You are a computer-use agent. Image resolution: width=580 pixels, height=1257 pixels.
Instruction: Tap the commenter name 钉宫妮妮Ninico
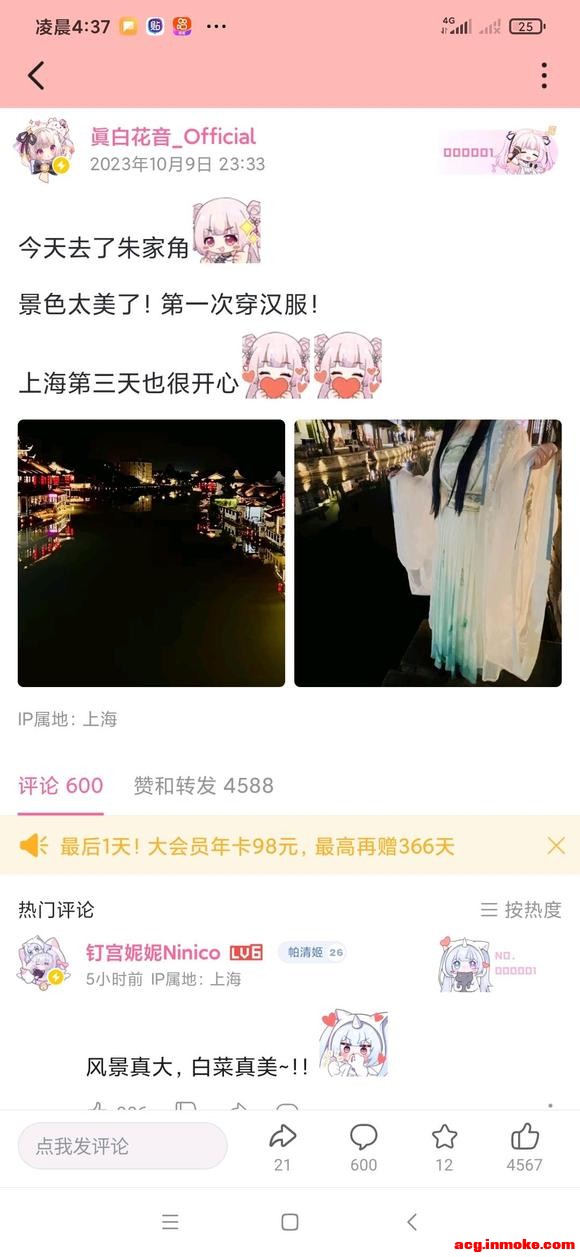coord(153,952)
